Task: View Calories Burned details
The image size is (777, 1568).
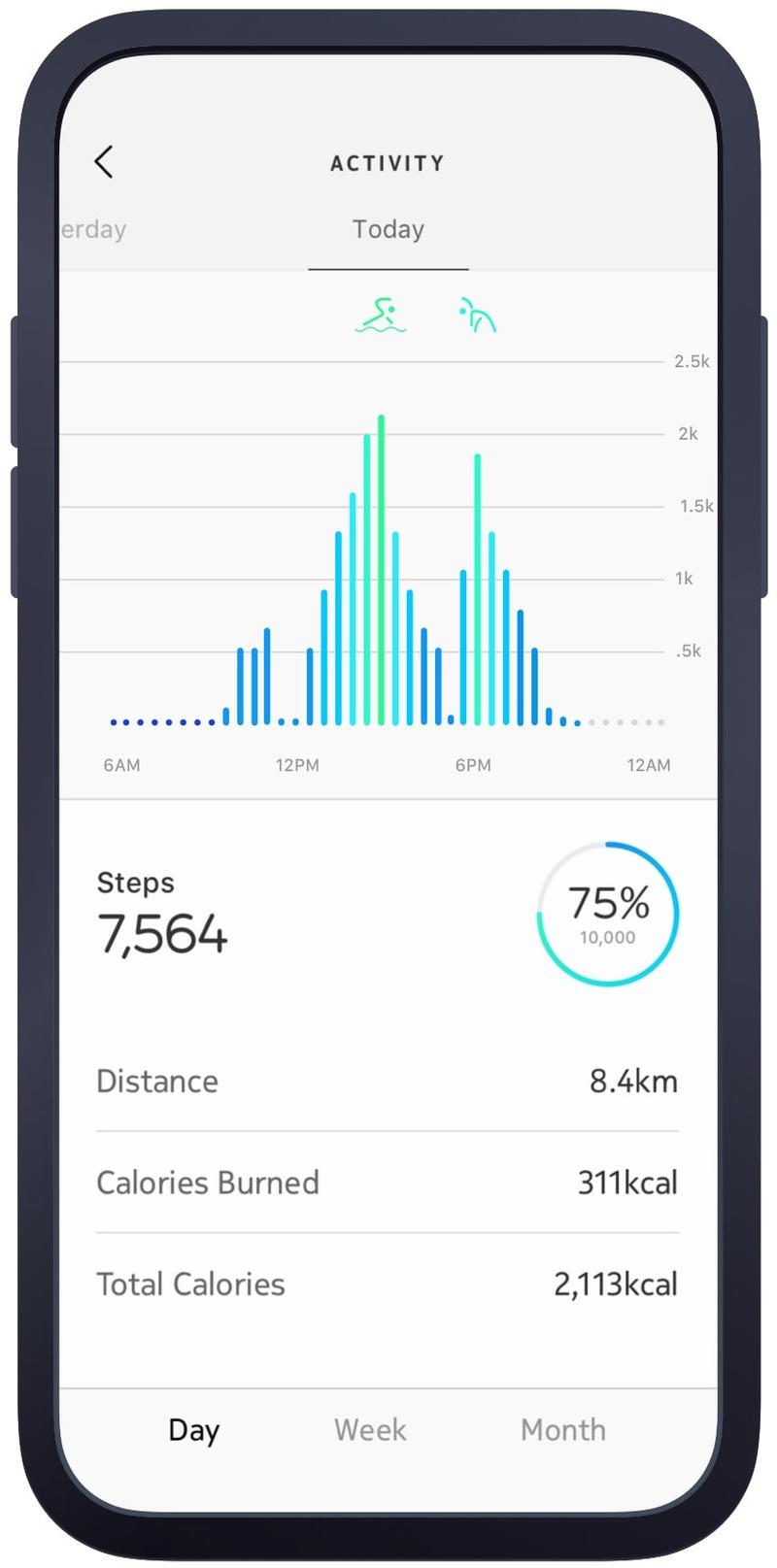Action: tap(388, 1183)
